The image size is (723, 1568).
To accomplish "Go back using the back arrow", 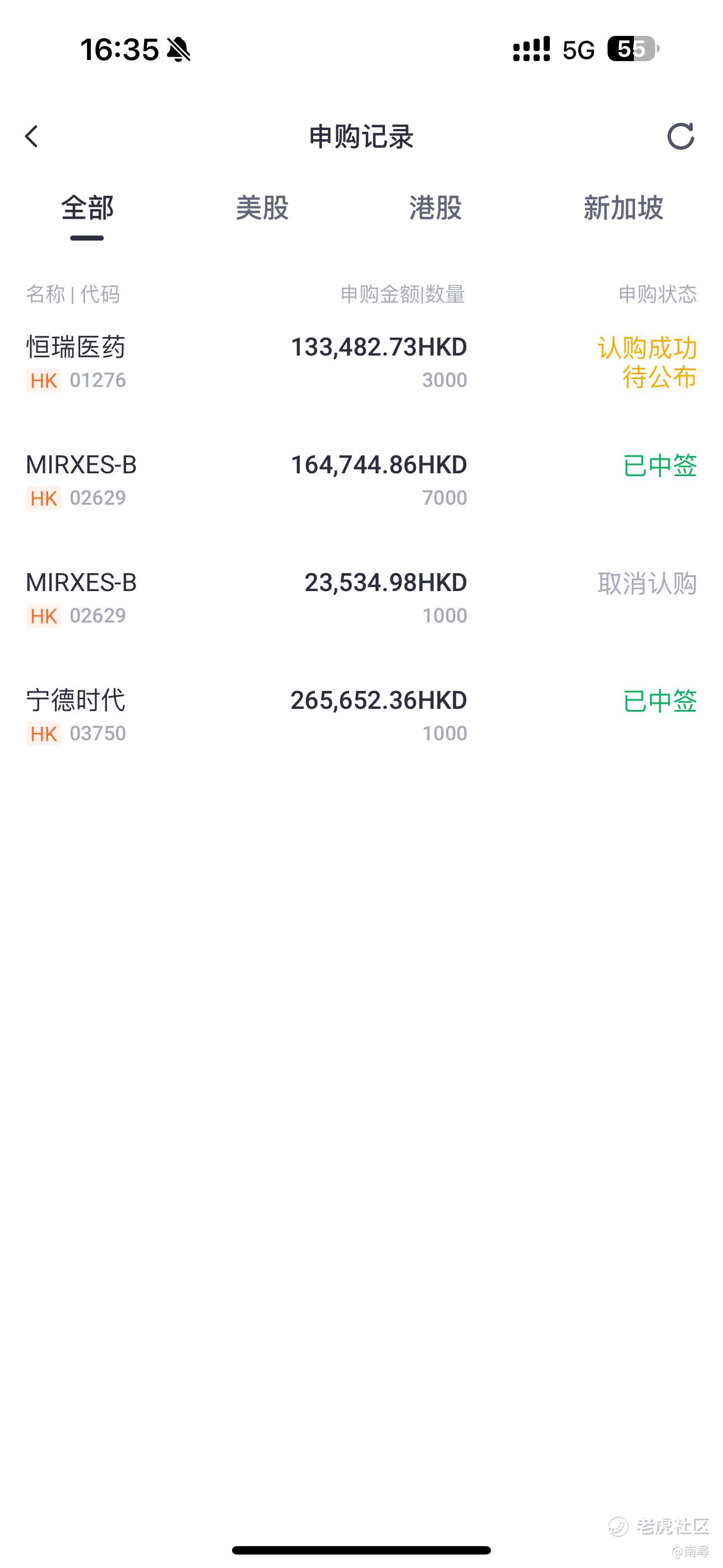I will [31, 136].
